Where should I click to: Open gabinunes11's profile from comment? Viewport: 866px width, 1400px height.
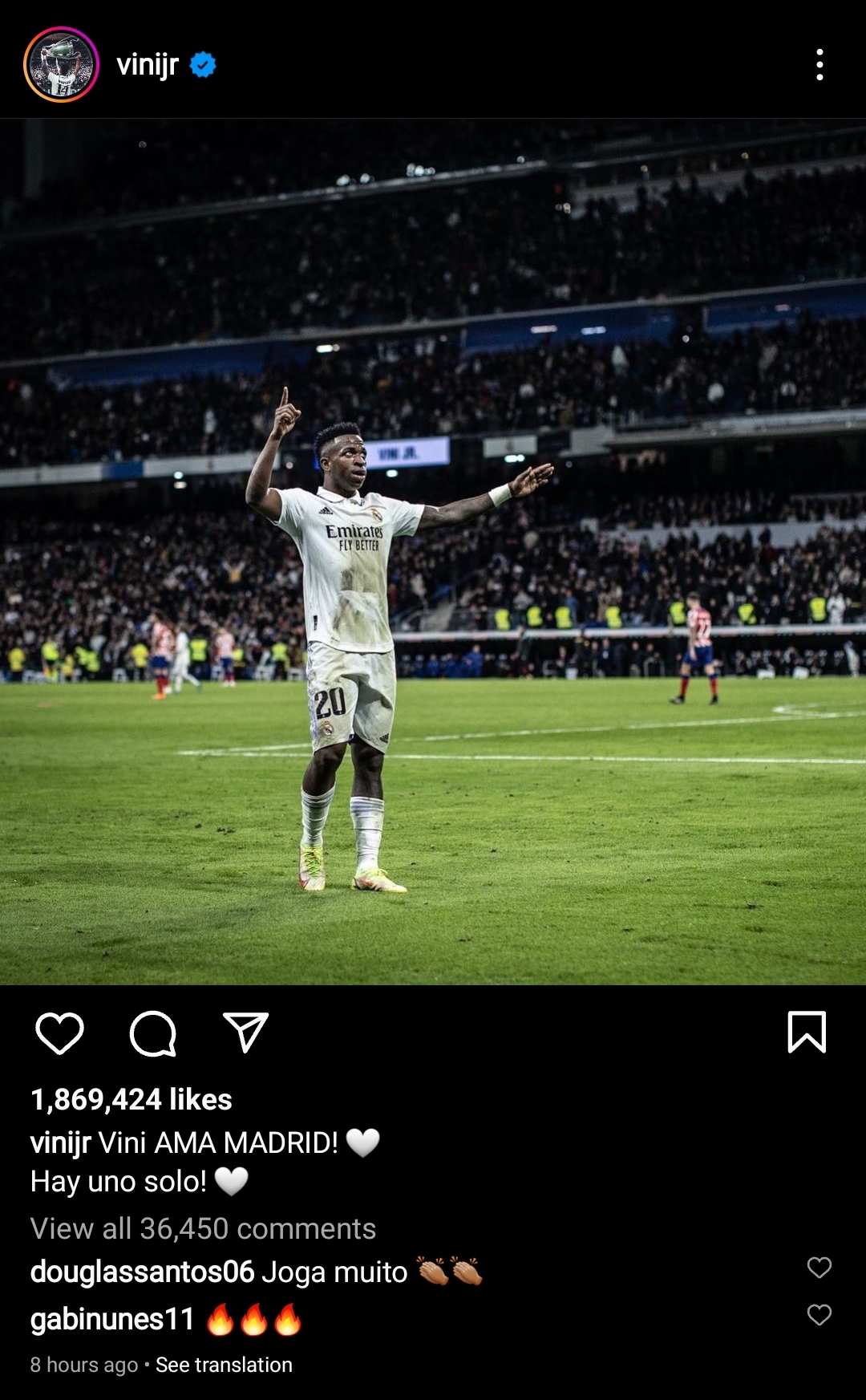112,1319
